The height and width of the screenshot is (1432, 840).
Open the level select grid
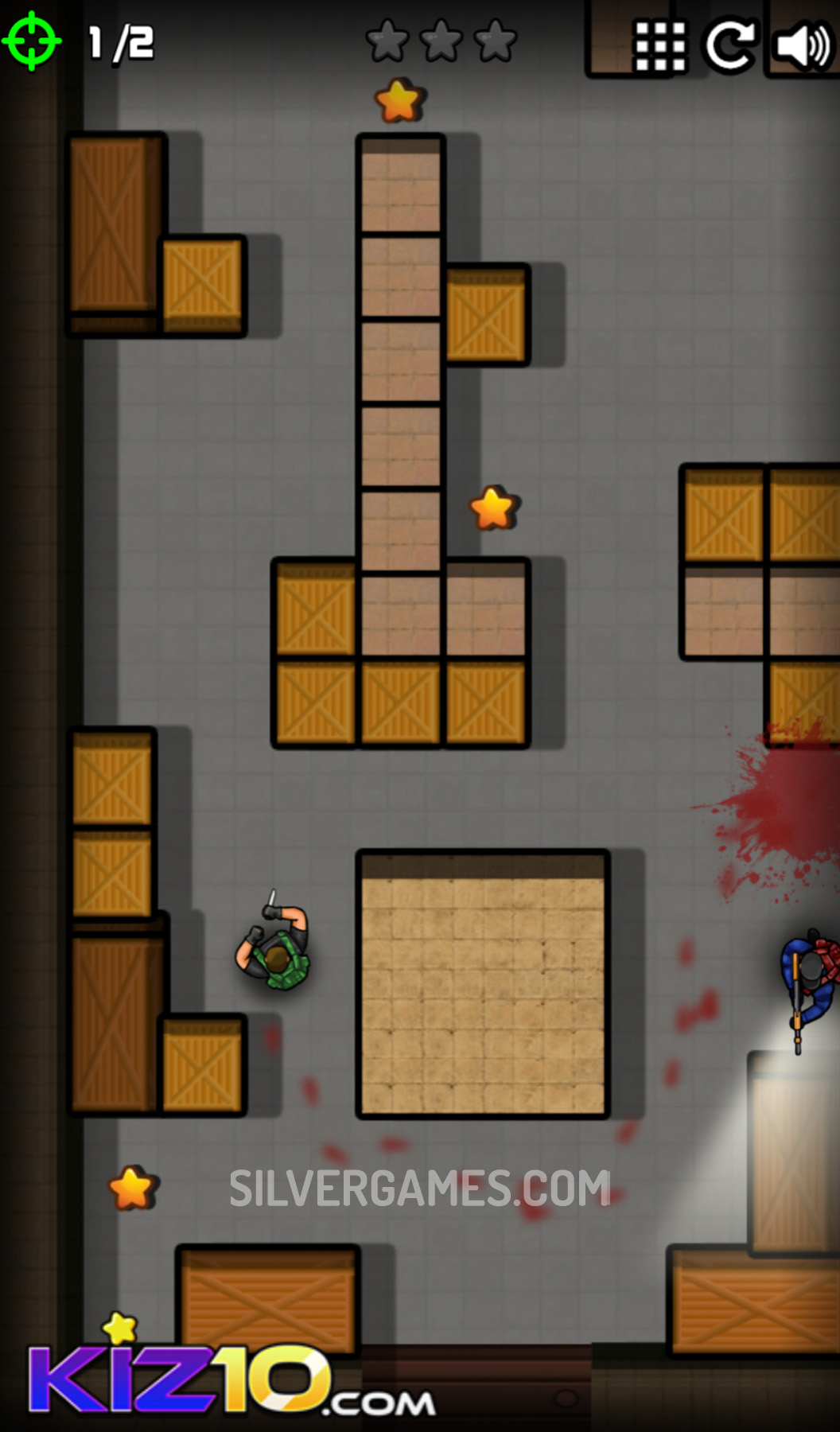(x=659, y=46)
